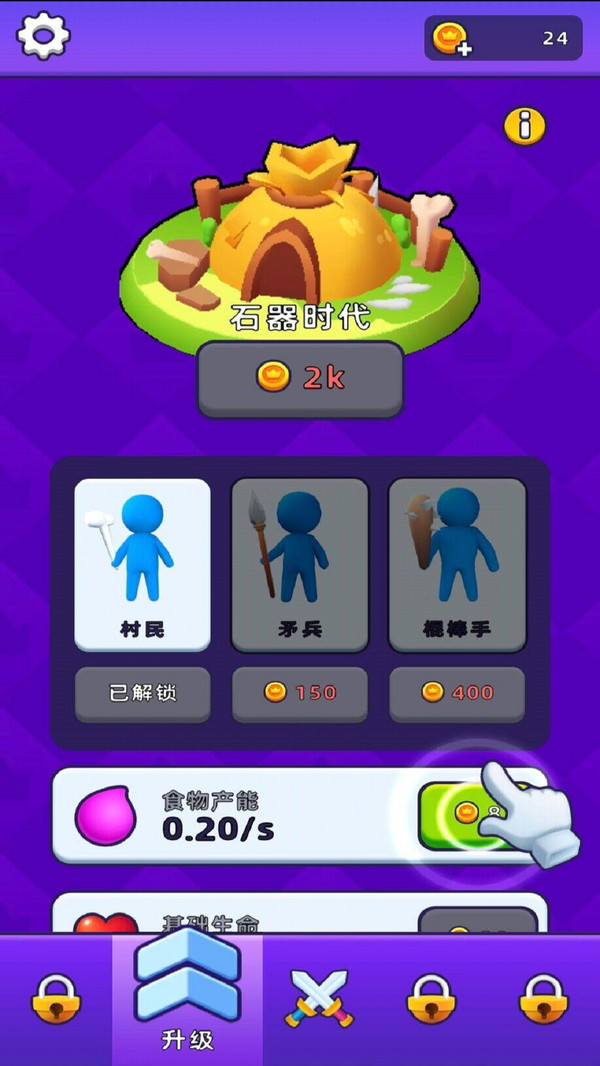Open the crossed swords battle tab

pos(317,998)
